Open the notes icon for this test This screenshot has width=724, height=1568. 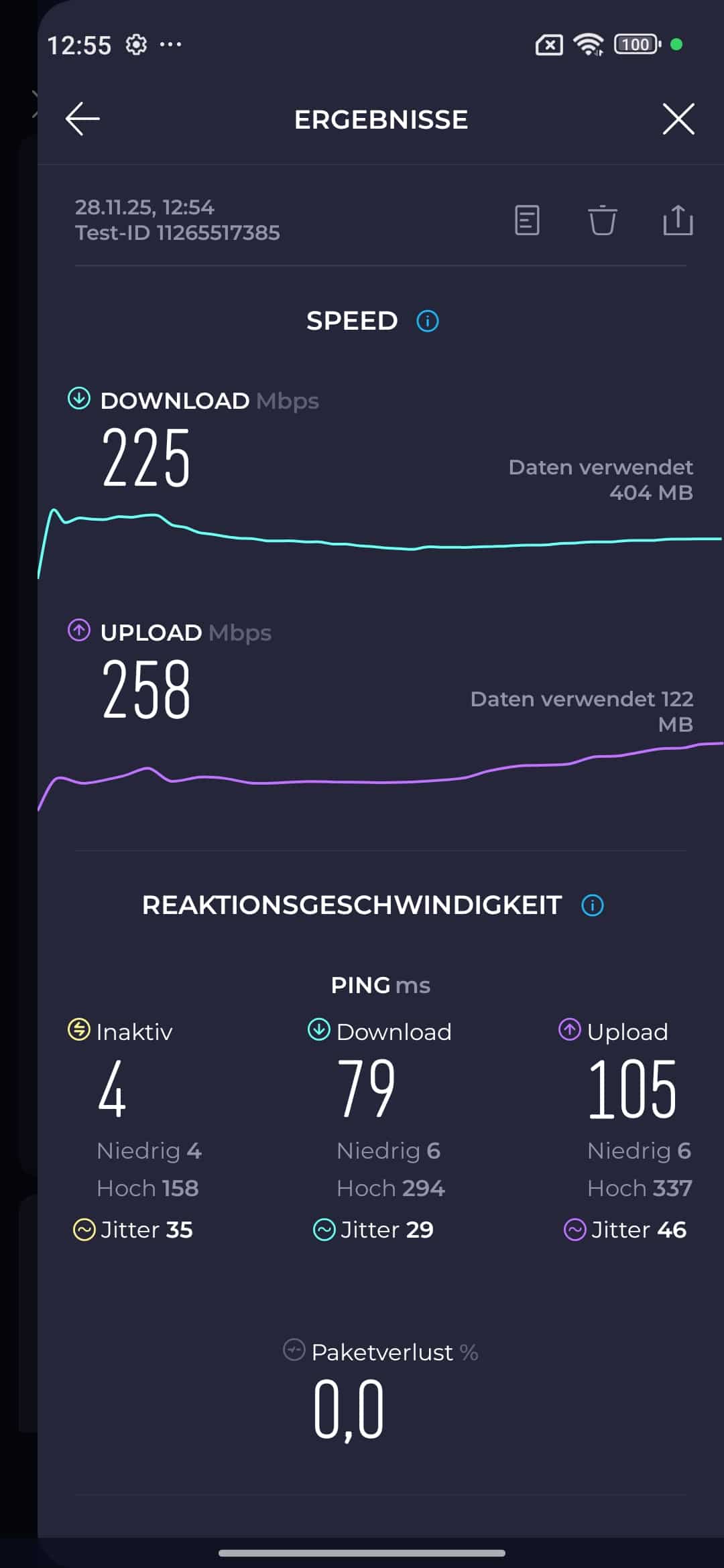(527, 220)
